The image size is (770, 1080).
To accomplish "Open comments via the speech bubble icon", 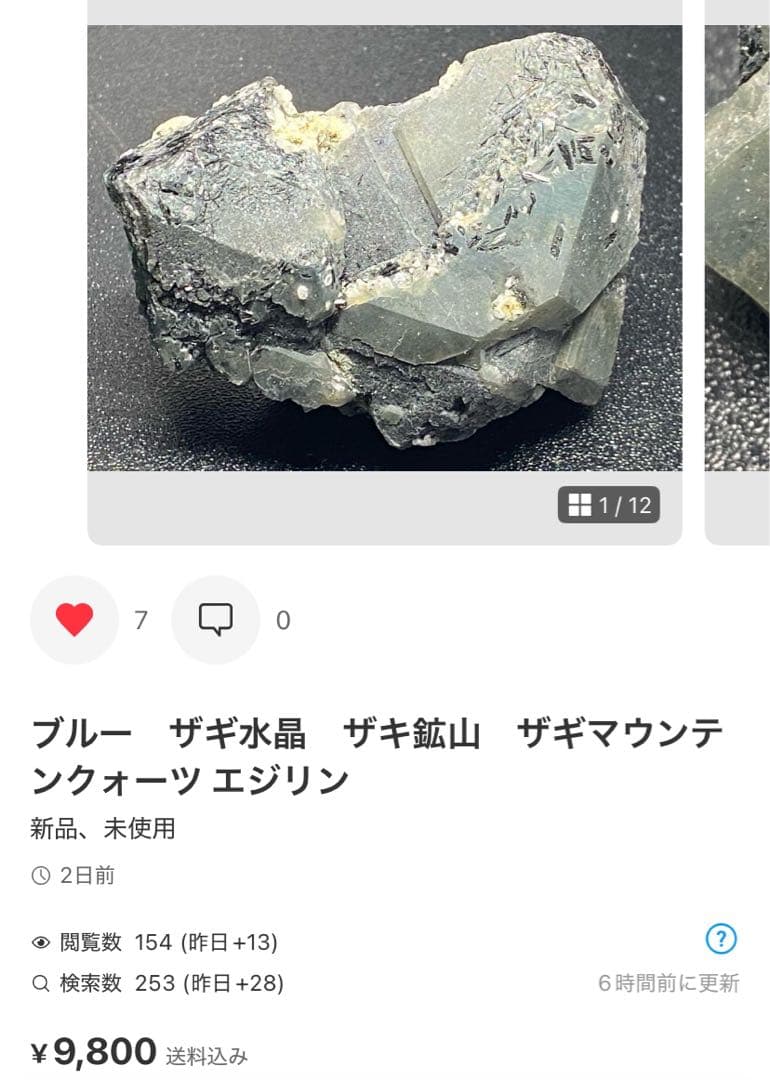I will pos(216,619).
